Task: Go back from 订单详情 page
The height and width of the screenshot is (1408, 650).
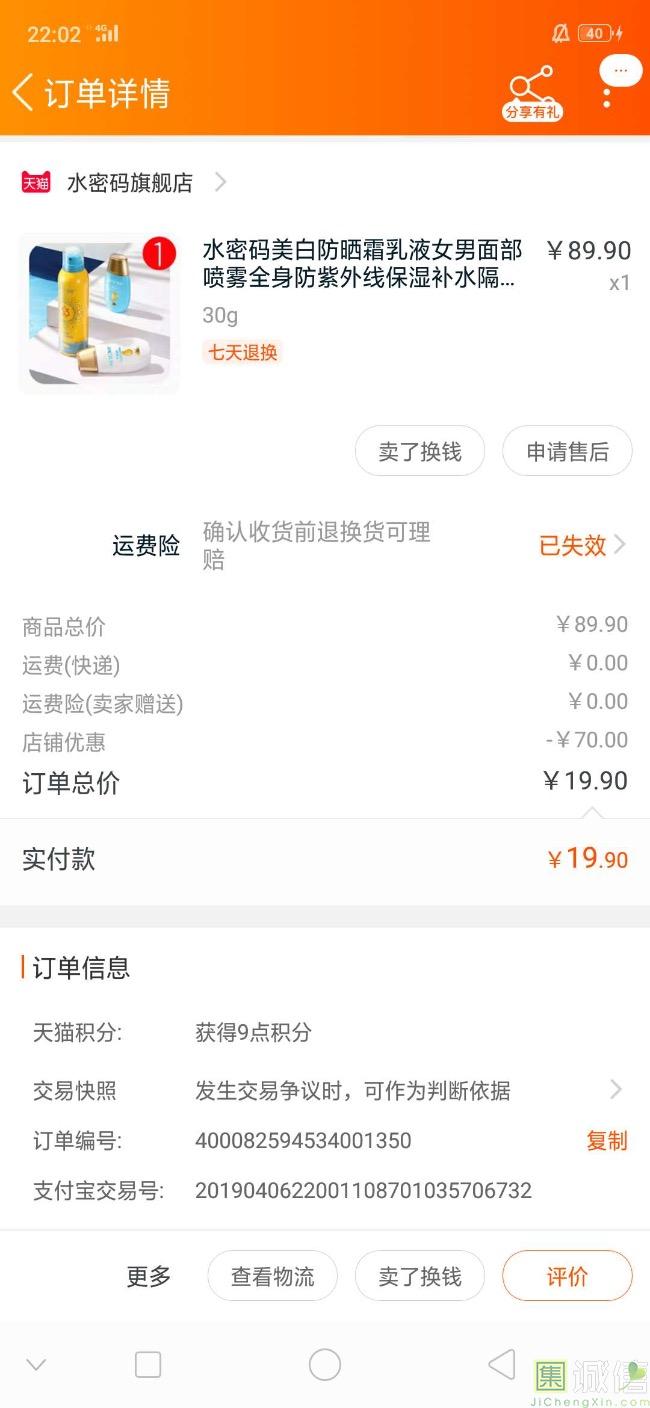Action: point(24,93)
